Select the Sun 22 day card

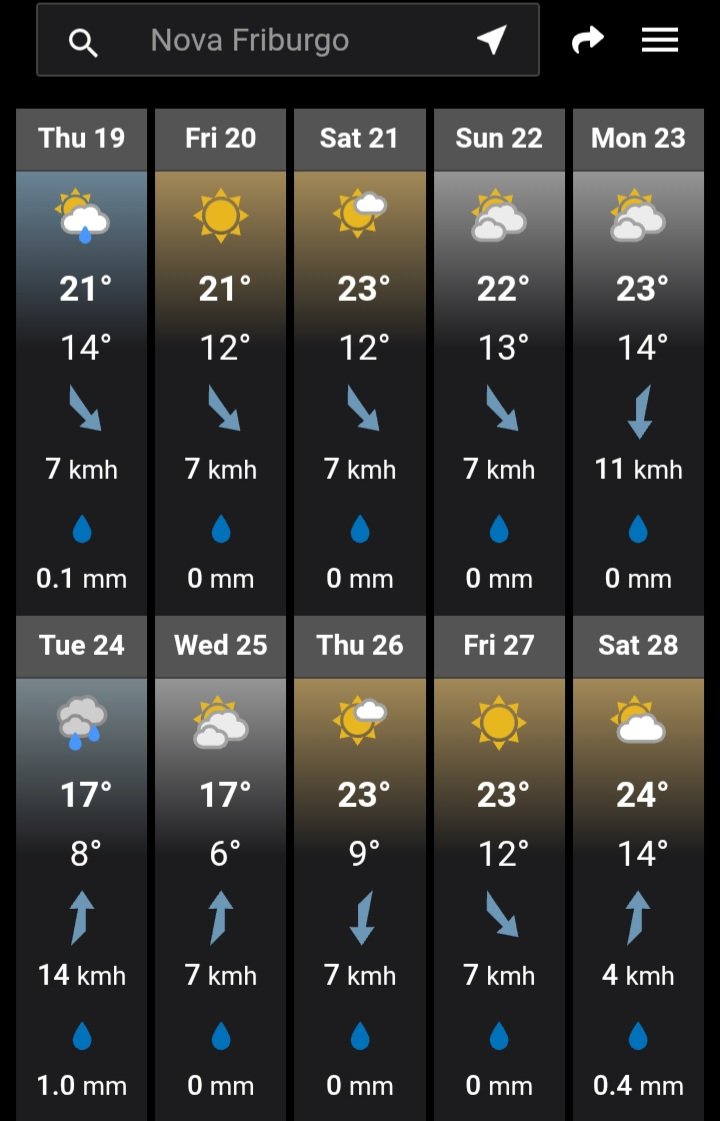pos(499,360)
